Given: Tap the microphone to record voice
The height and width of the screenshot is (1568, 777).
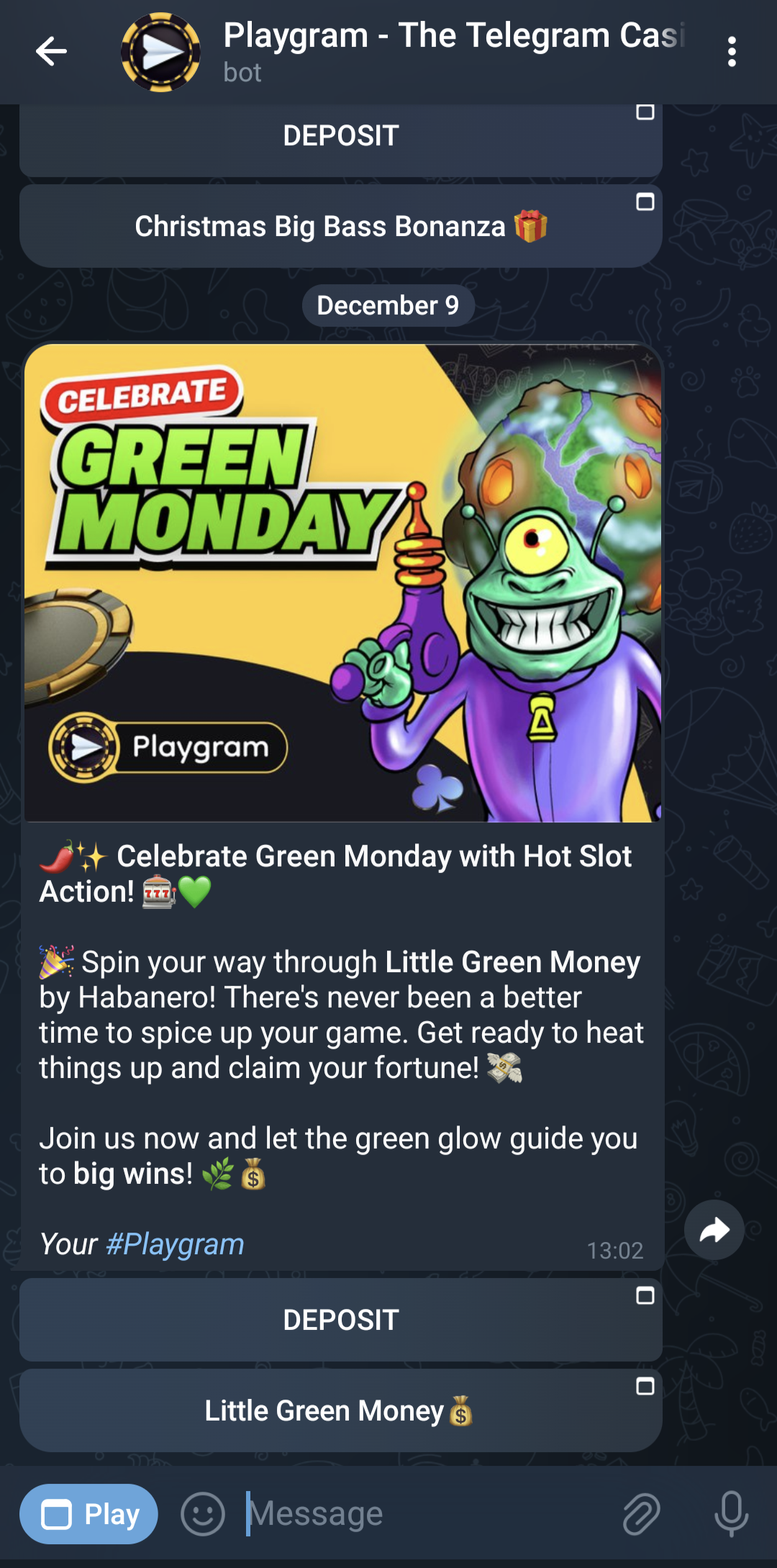Looking at the screenshot, I should tap(731, 1514).
